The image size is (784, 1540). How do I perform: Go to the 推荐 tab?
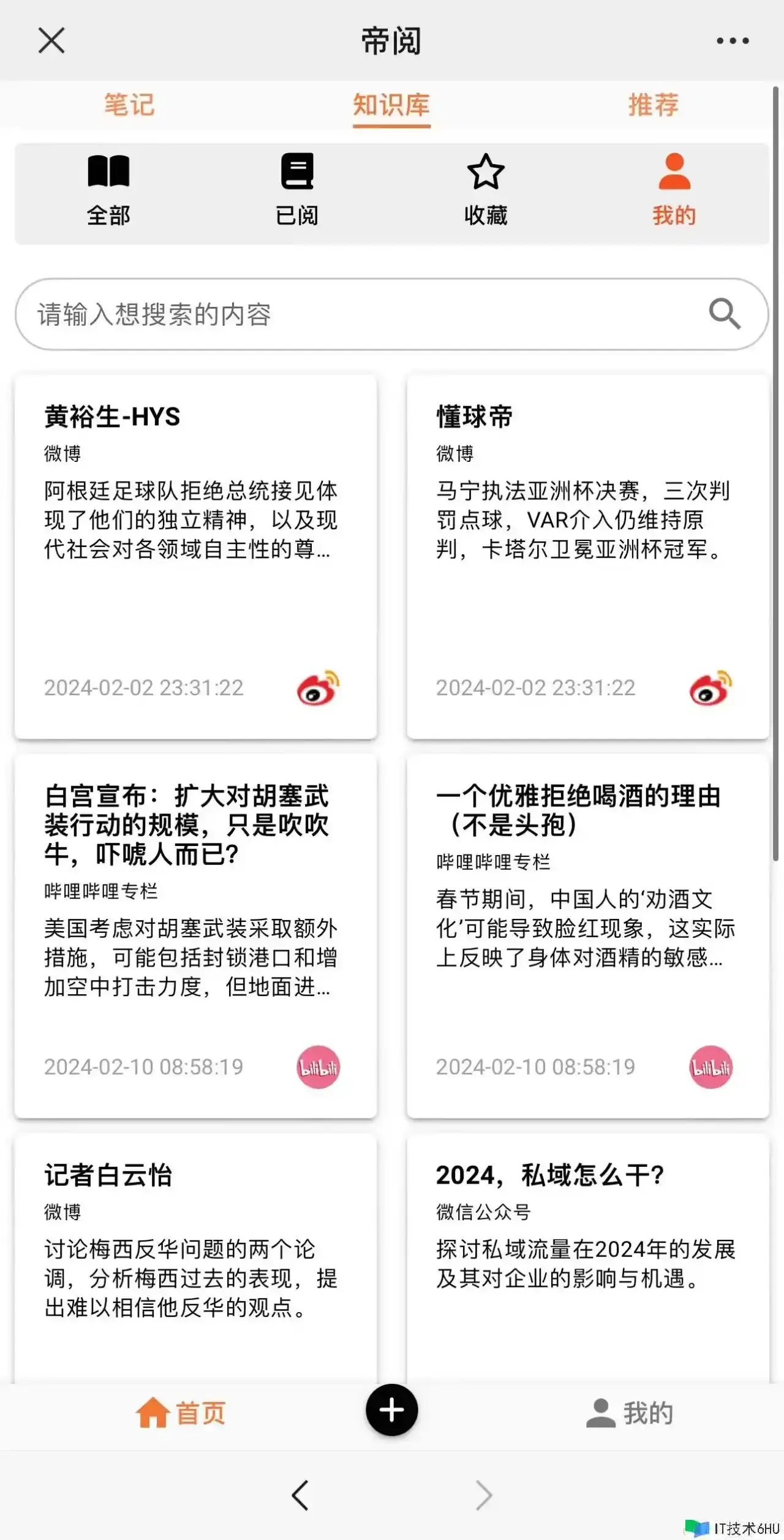(653, 105)
